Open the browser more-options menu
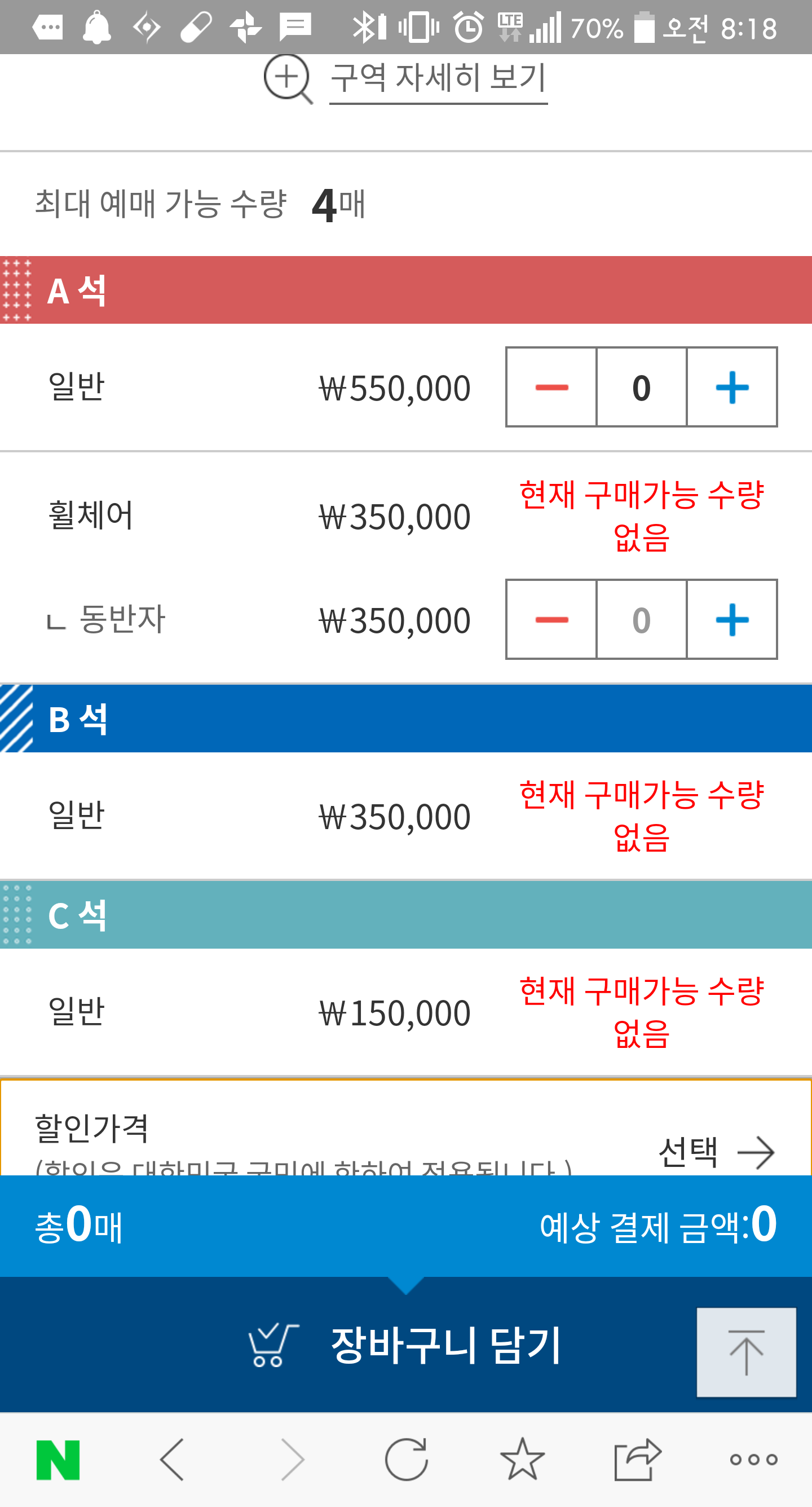812x1507 pixels. 753,1460
